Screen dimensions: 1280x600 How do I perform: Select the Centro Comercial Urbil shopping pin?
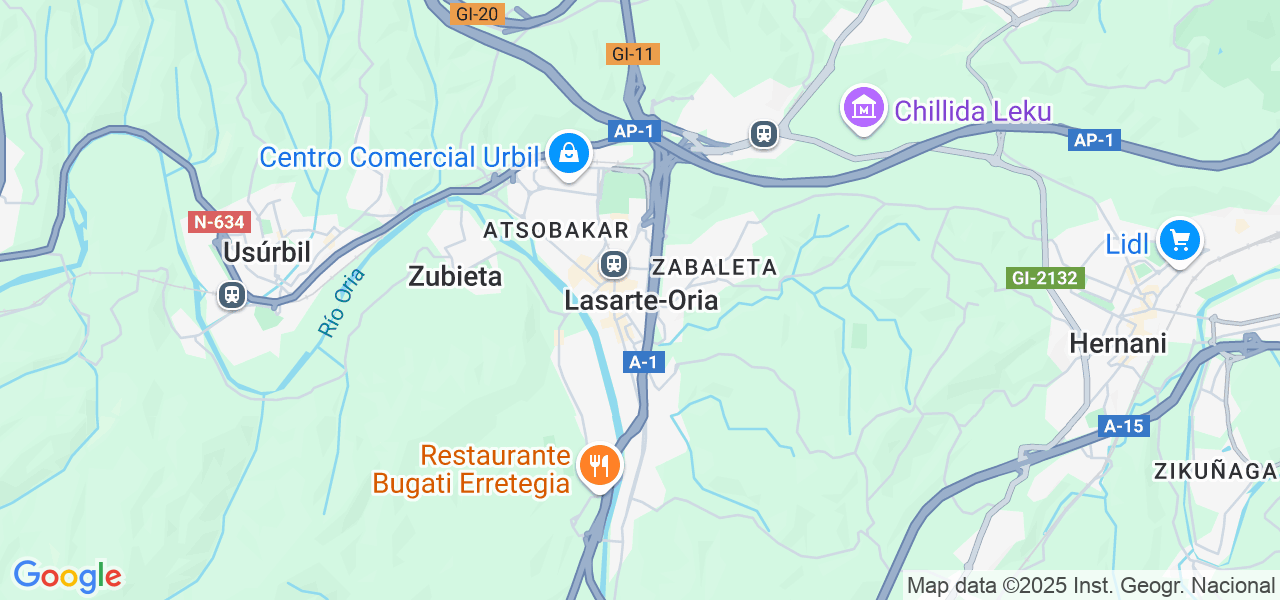pyautogui.click(x=568, y=154)
